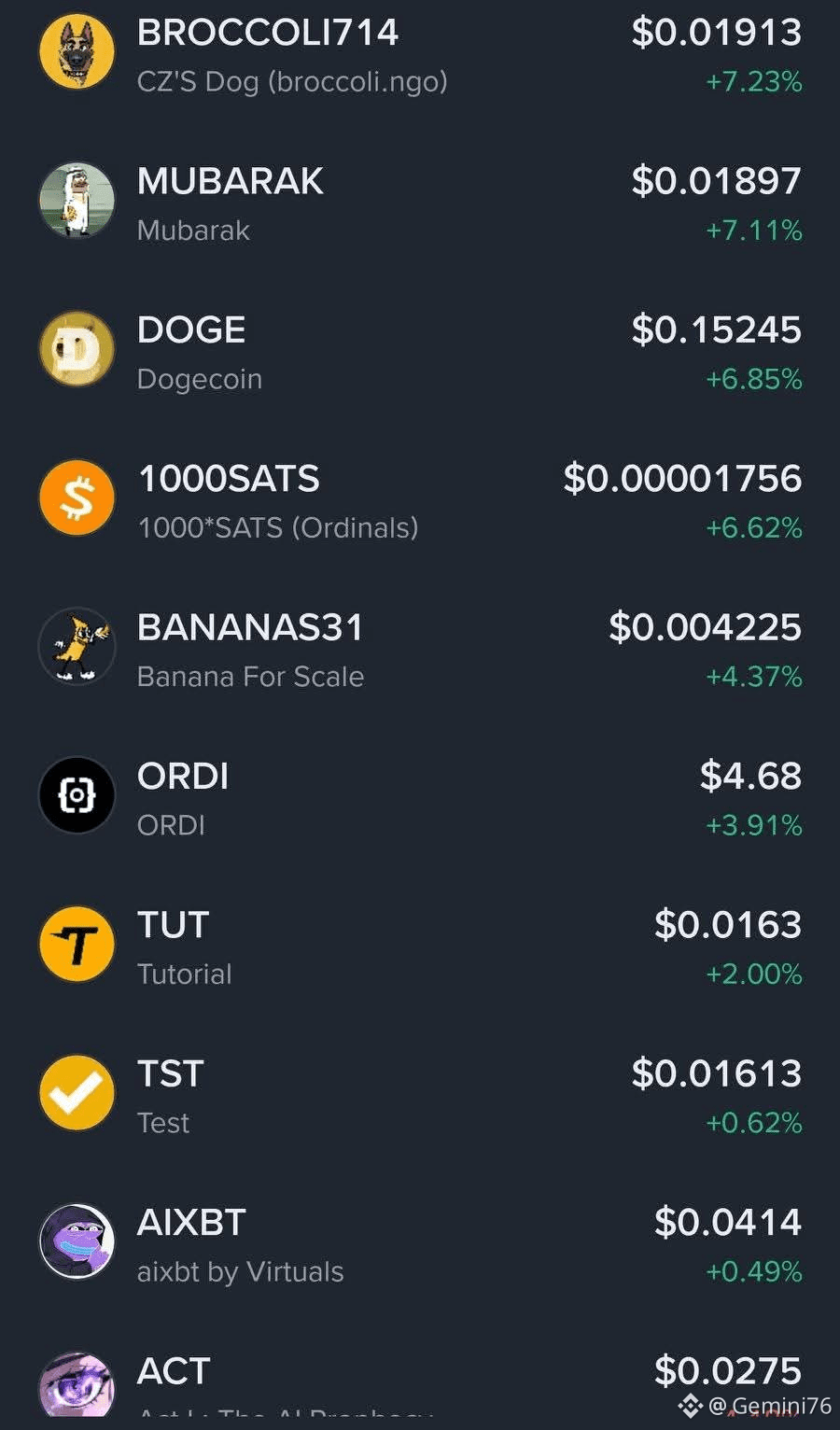840x1430 pixels.
Task: Tap the 1000SATS Ordinals row
Action: 420,500
